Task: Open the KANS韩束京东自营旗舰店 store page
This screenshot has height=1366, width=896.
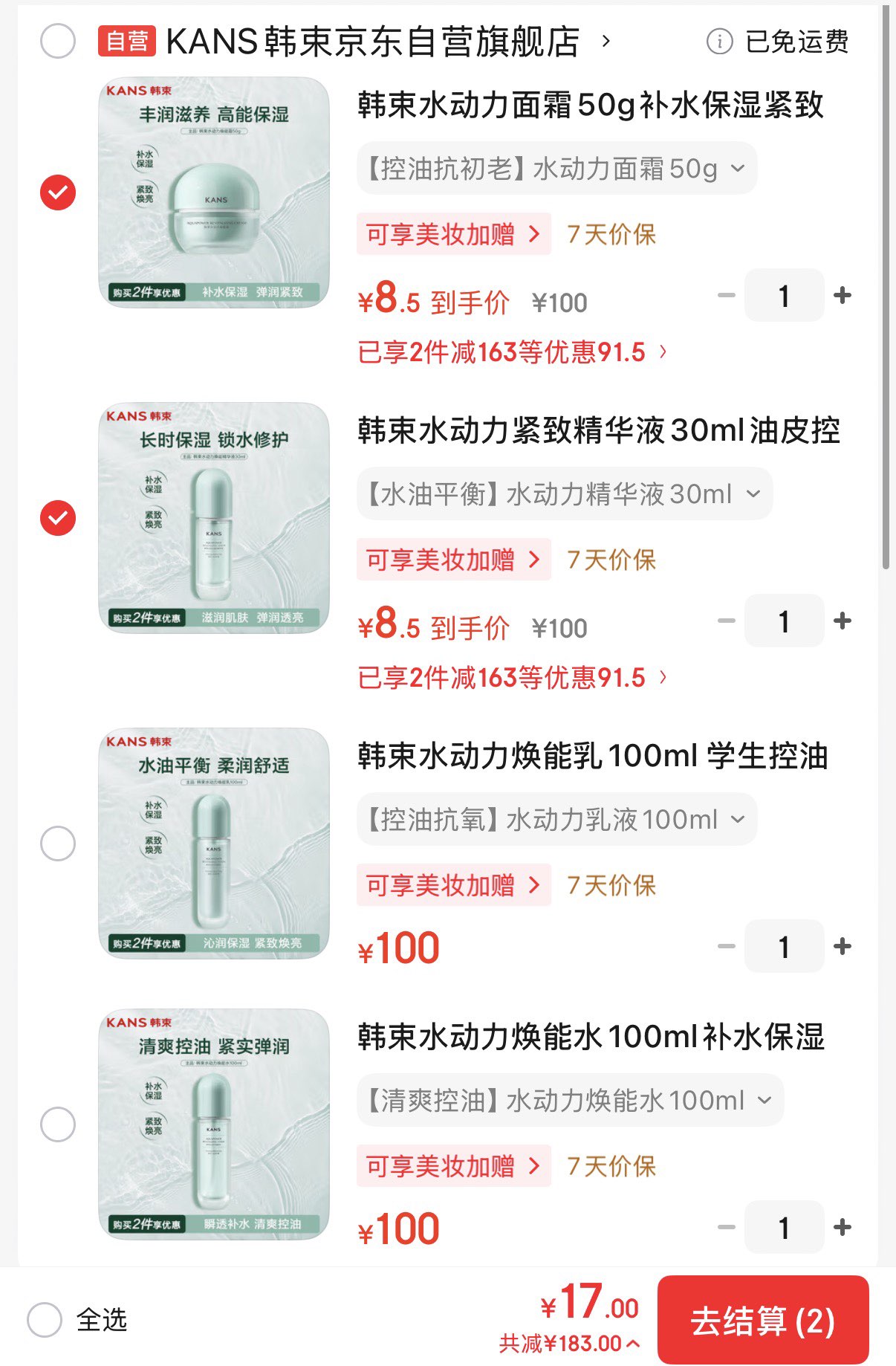Action: pyautogui.click(x=371, y=42)
